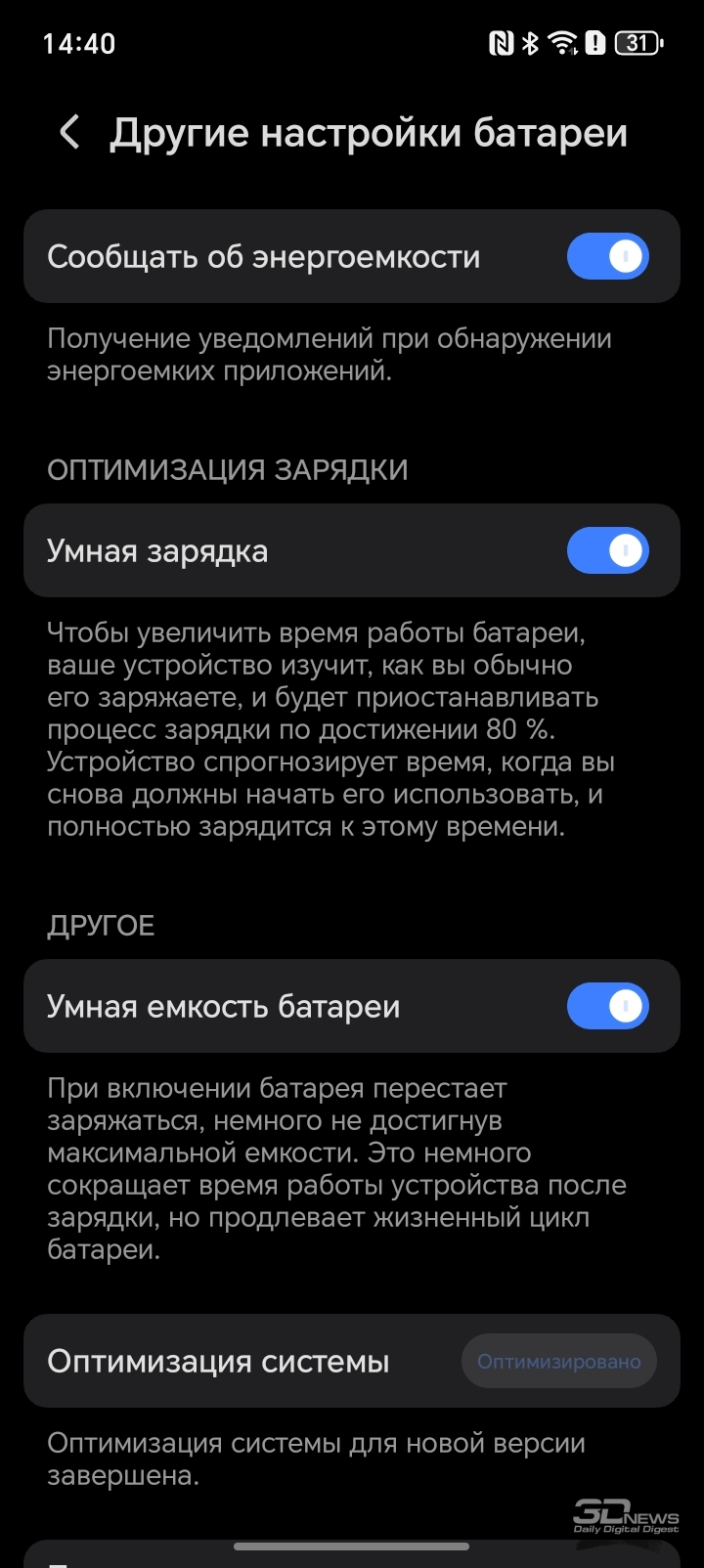Toggle Умная емкость батареи off
The width and height of the screenshot is (704, 1568).
pos(607,1006)
